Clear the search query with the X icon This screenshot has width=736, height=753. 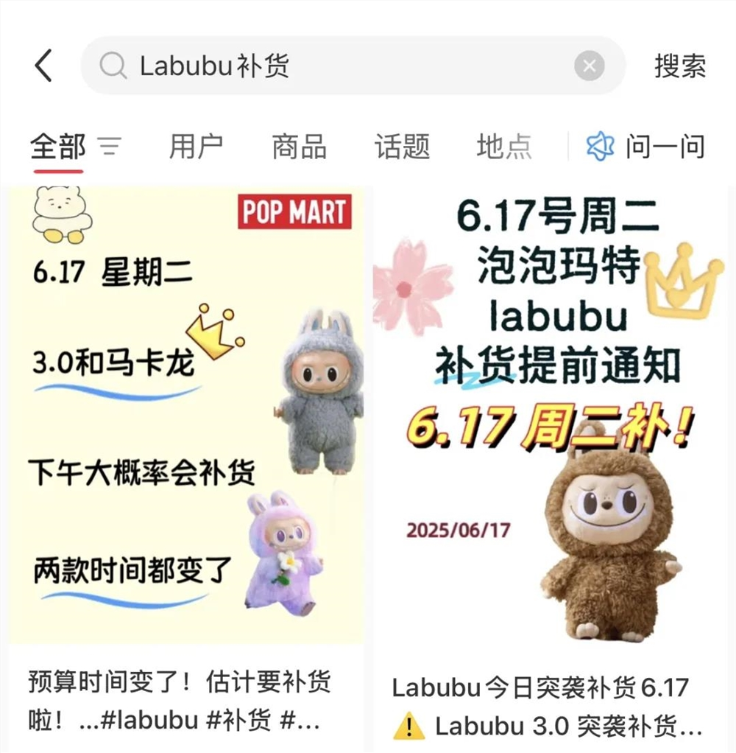[589, 64]
